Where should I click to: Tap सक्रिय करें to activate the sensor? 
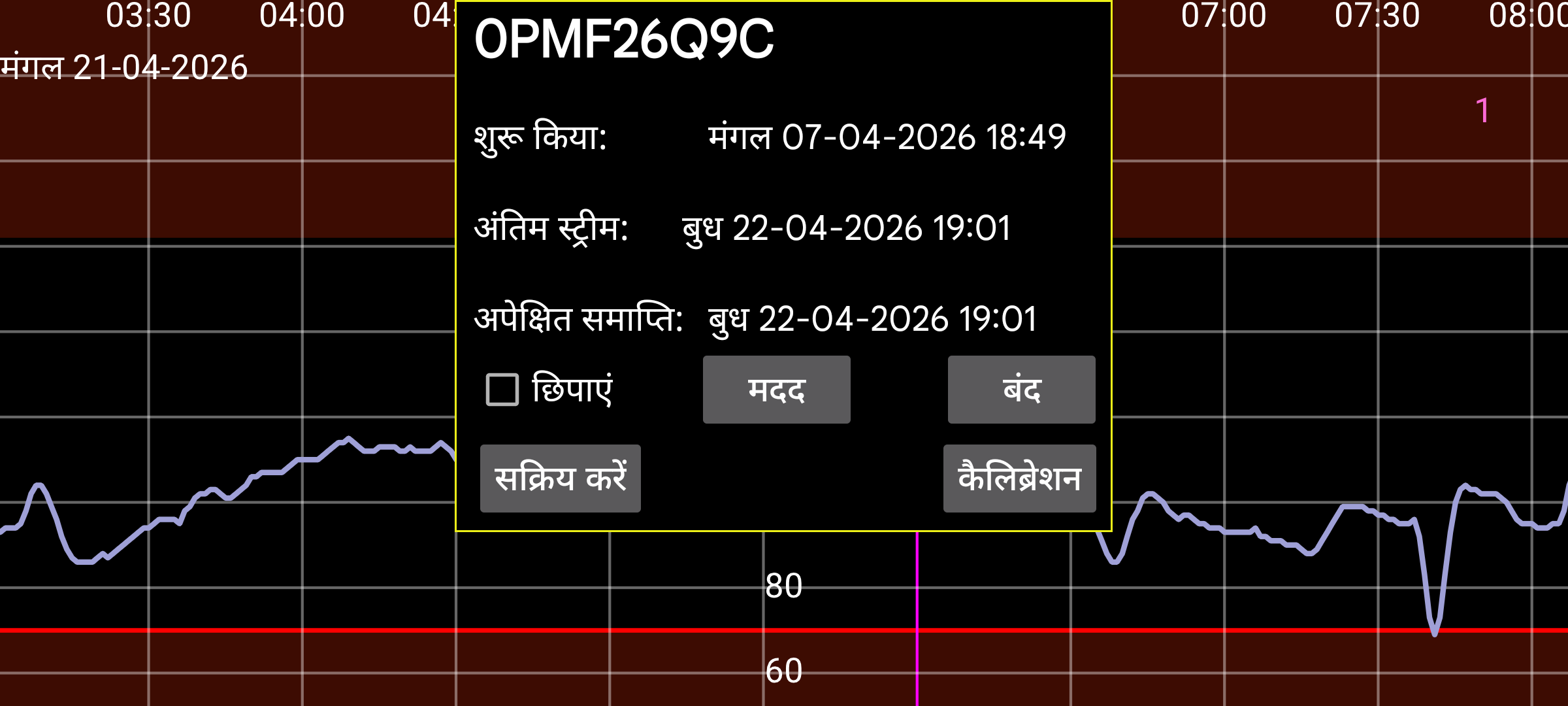(560, 479)
